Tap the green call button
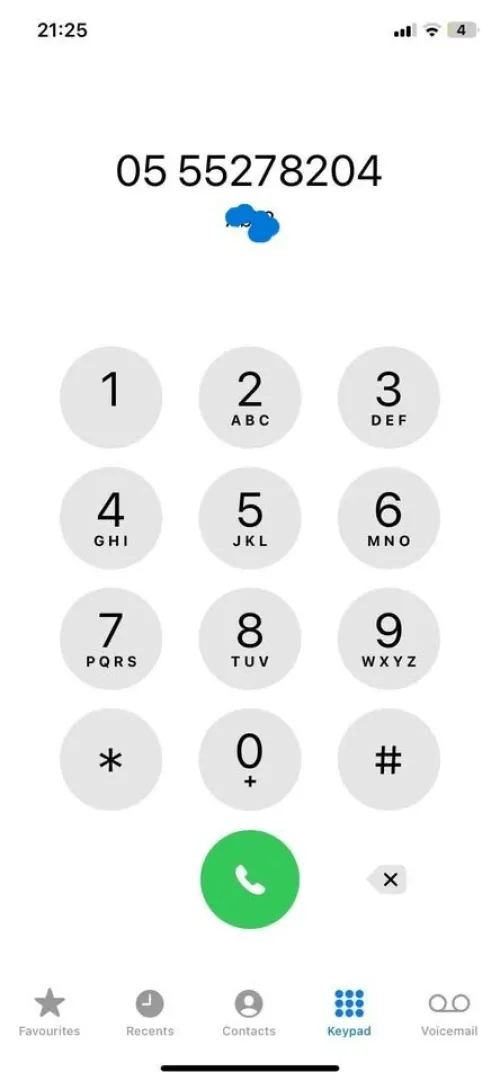The width and height of the screenshot is (500, 1081). coord(250,879)
